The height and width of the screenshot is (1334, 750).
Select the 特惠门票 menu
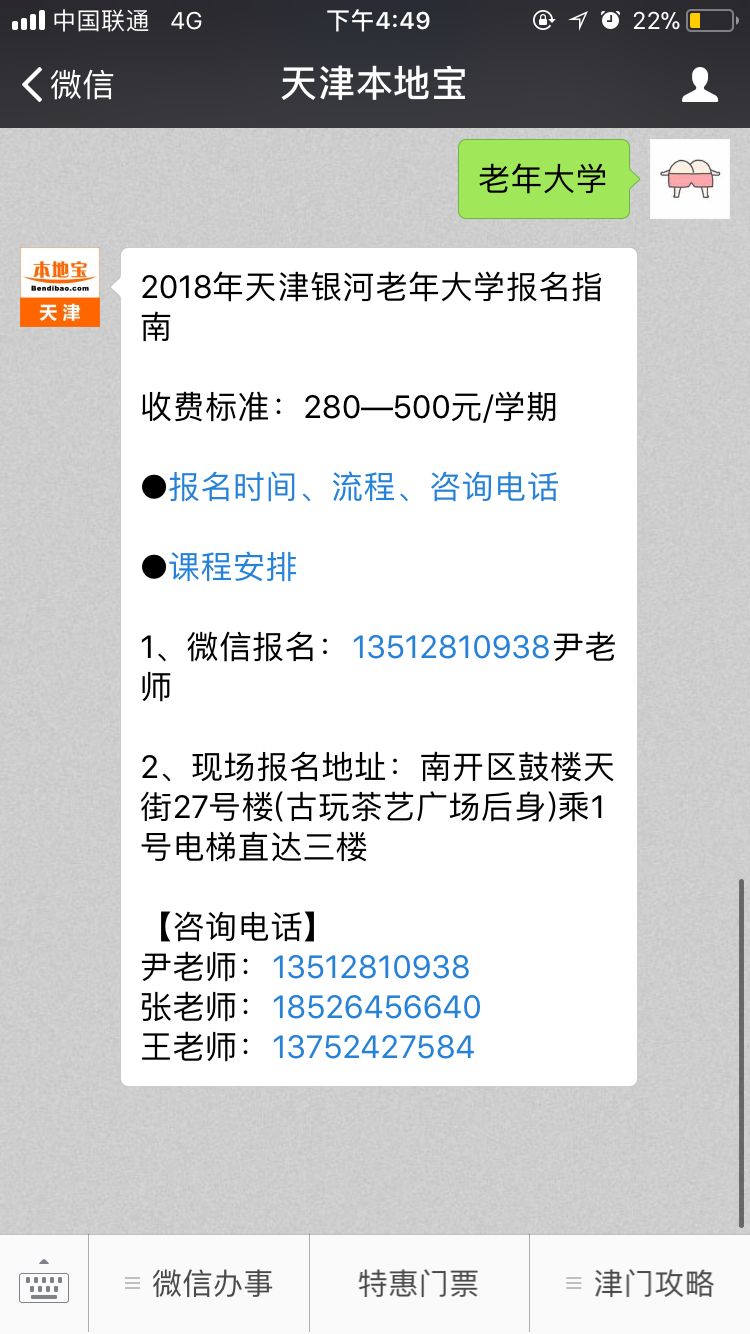[419, 1284]
